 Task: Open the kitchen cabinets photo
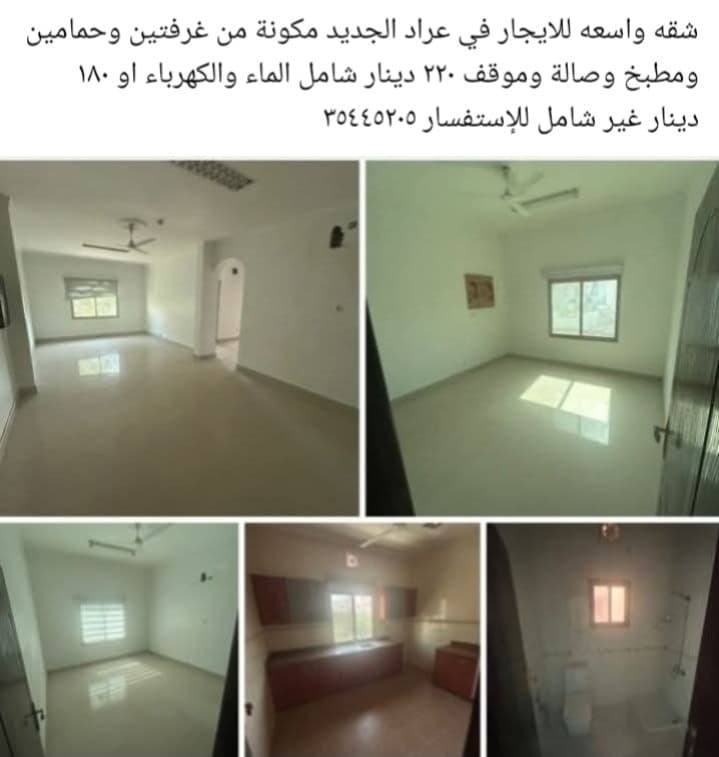(362, 640)
